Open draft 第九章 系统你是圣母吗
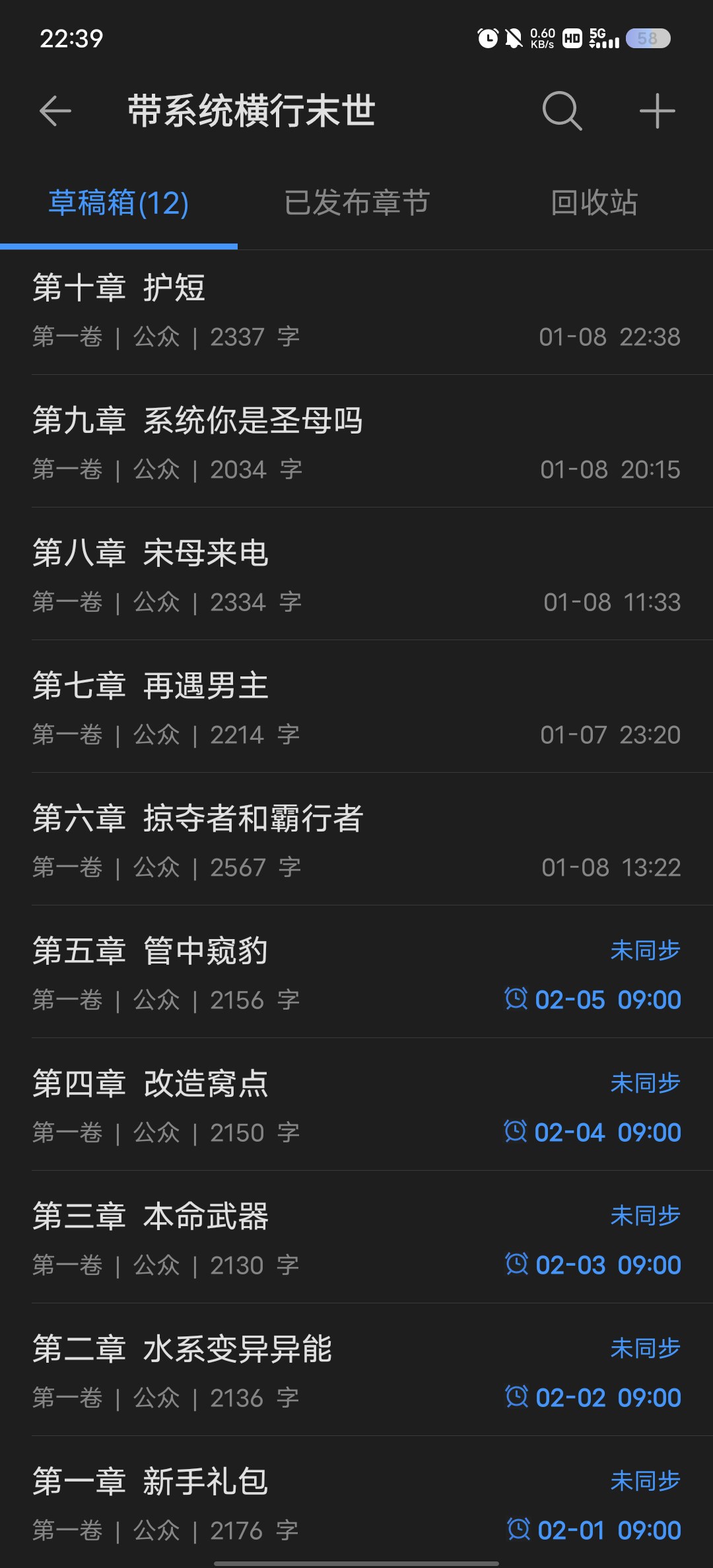Viewport: 713px width, 1568px height. (x=356, y=441)
